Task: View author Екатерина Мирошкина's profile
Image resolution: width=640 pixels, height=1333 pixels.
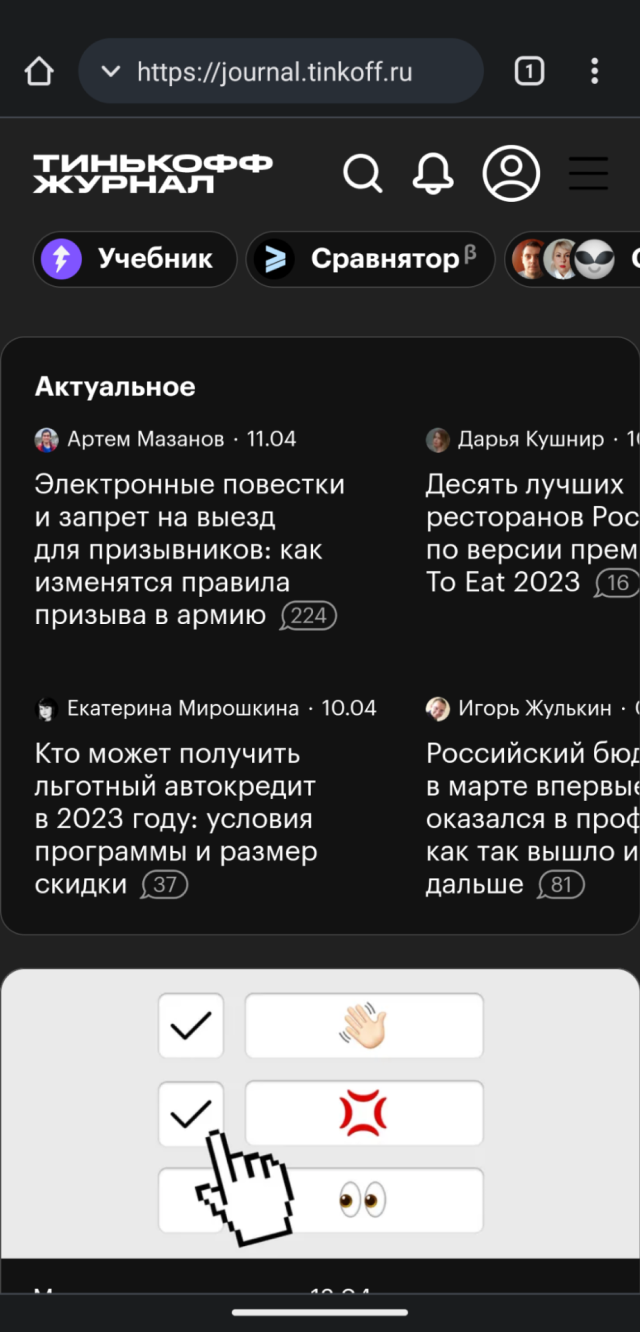Action: [180, 709]
